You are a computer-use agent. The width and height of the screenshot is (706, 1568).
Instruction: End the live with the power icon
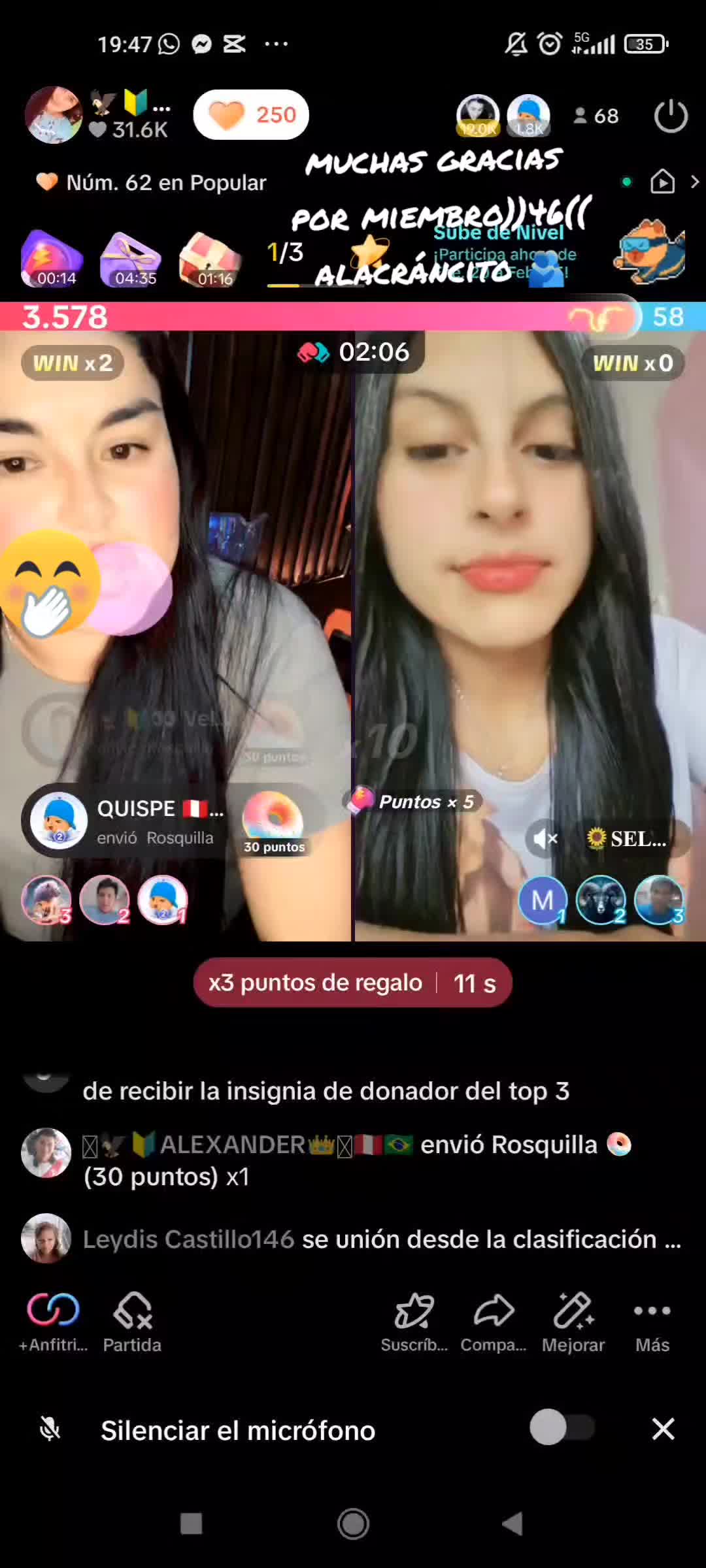(x=671, y=116)
